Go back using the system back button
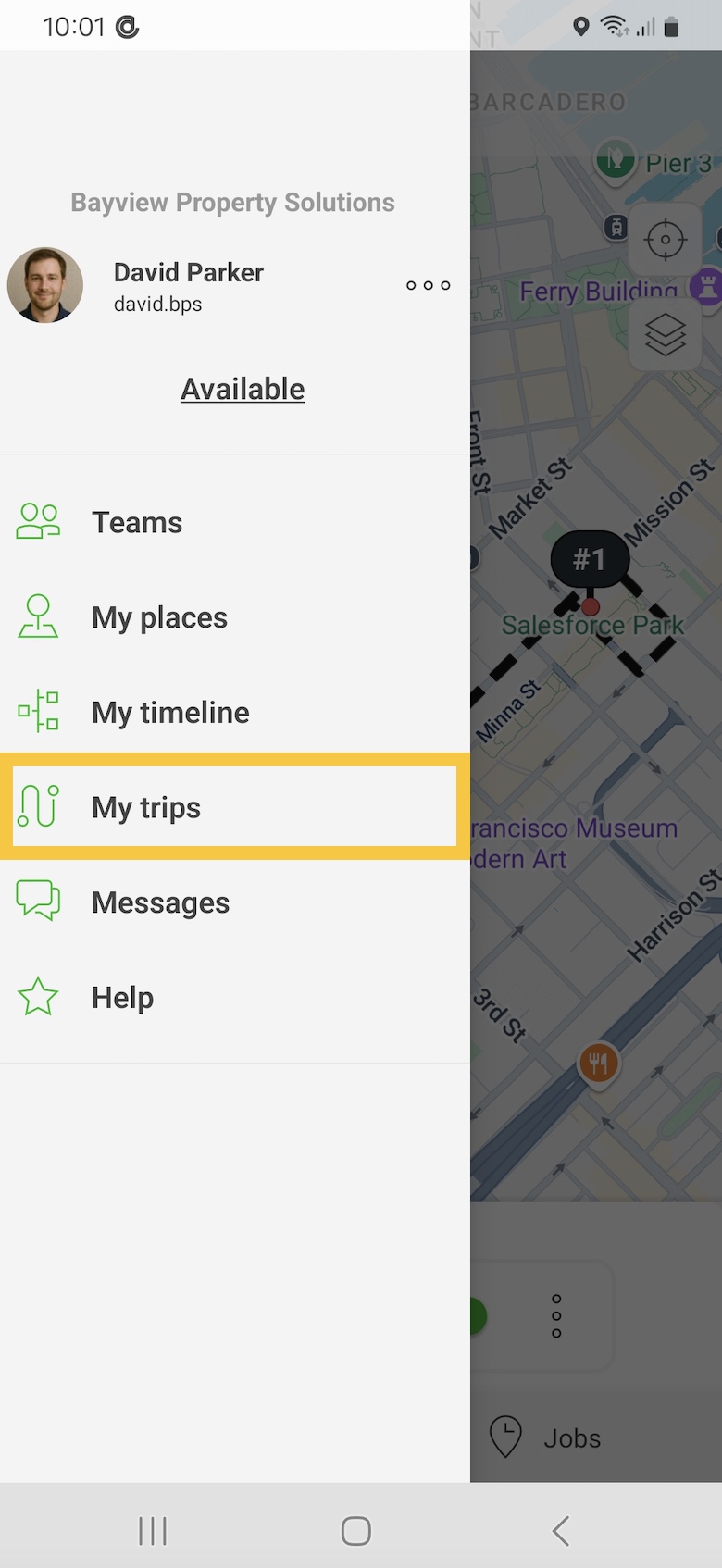 click(560, 1531)
